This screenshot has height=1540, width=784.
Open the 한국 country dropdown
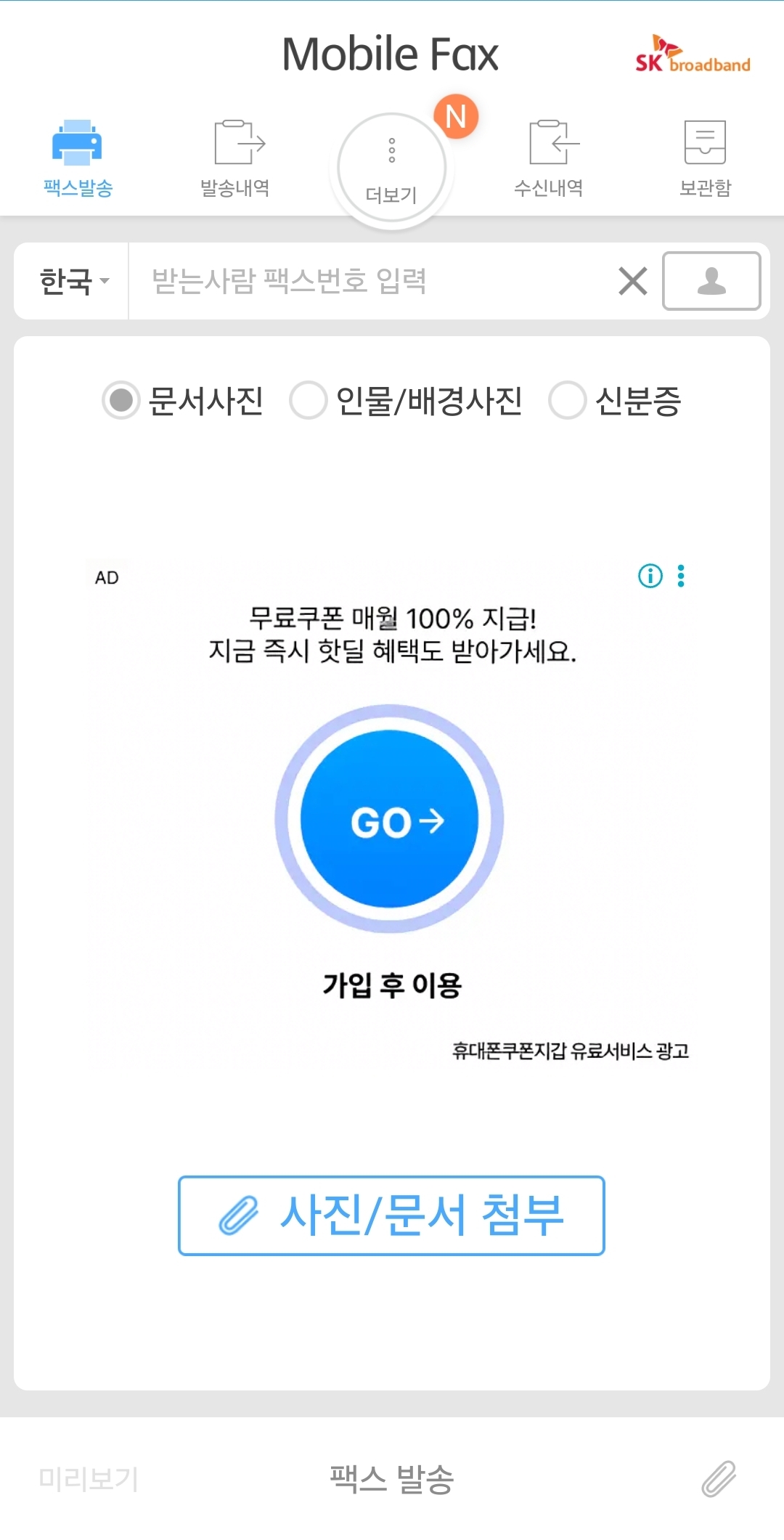(73, 281)
